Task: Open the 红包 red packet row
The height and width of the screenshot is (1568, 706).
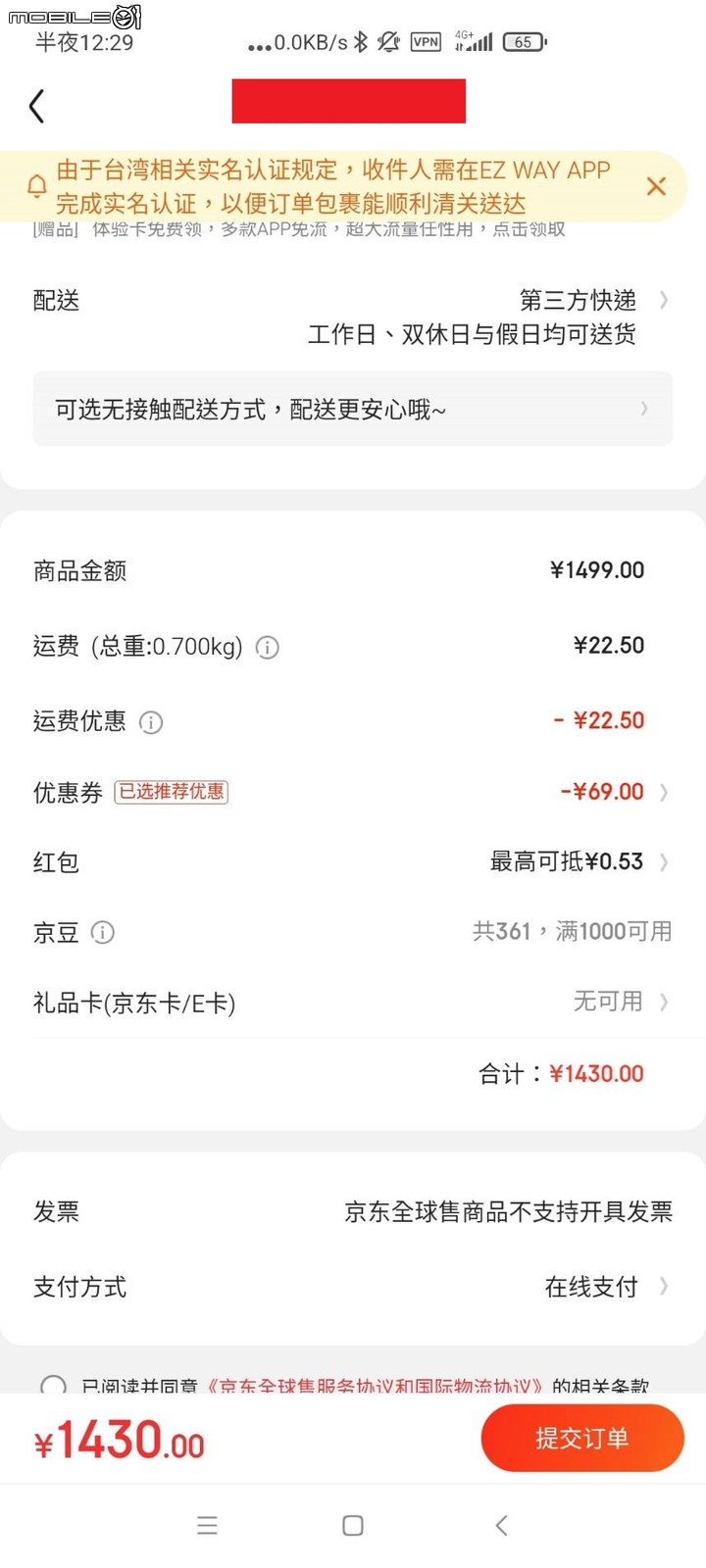Action: (353, 862)
